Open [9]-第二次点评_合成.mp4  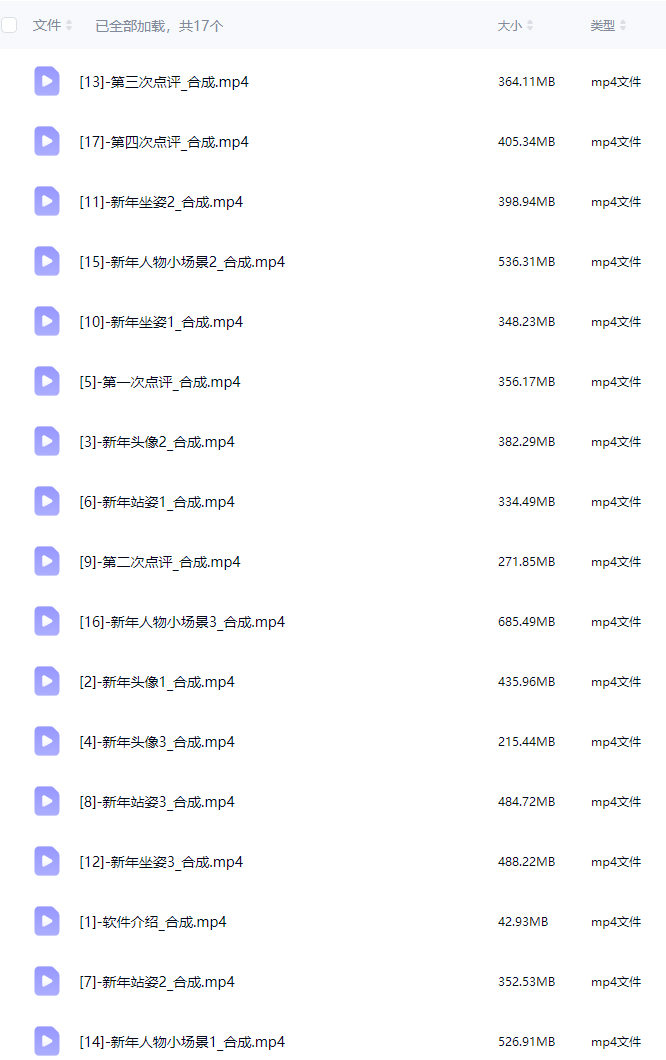(160, 562)
